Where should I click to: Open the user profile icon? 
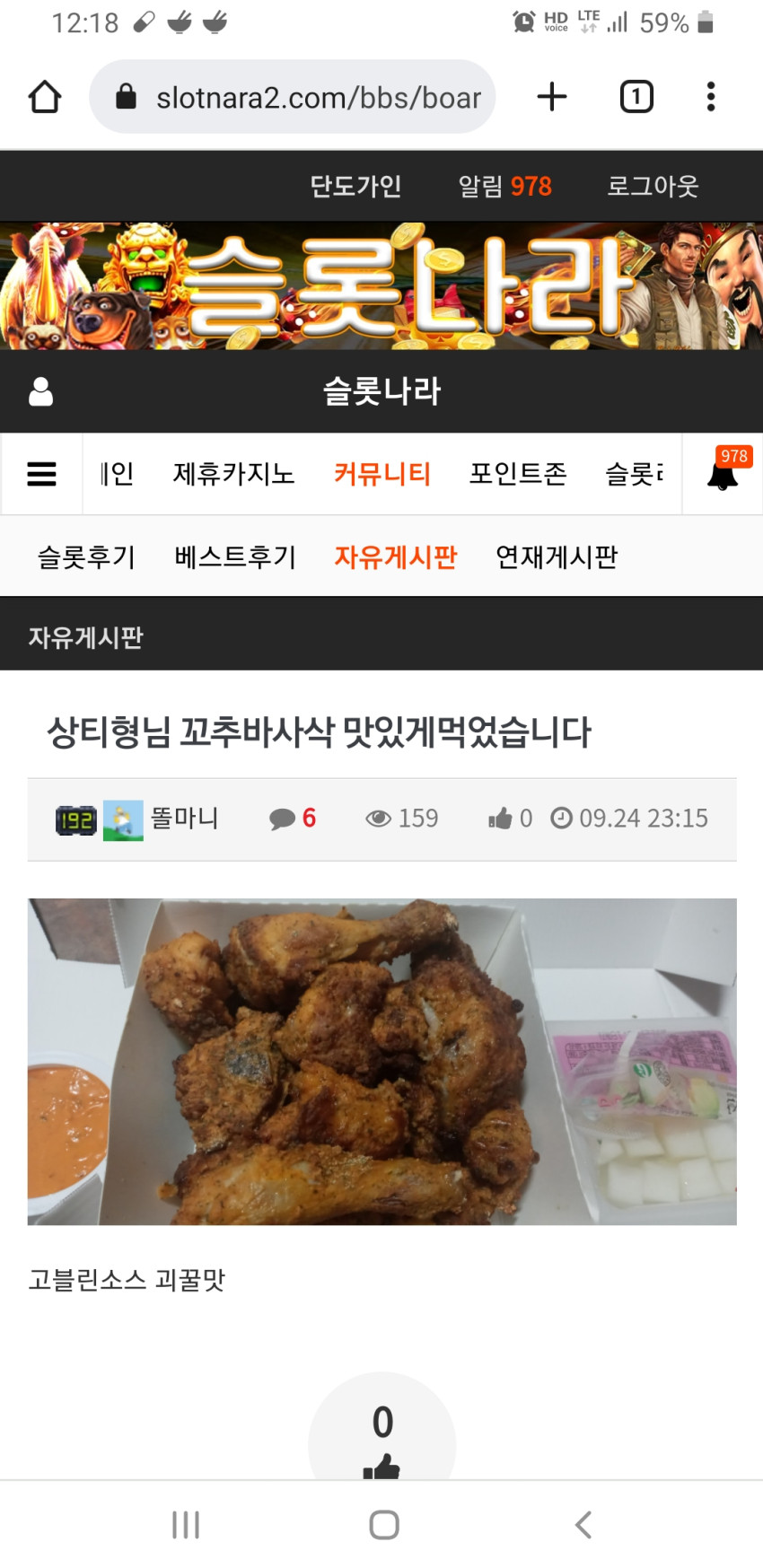(x=41, y=391)
